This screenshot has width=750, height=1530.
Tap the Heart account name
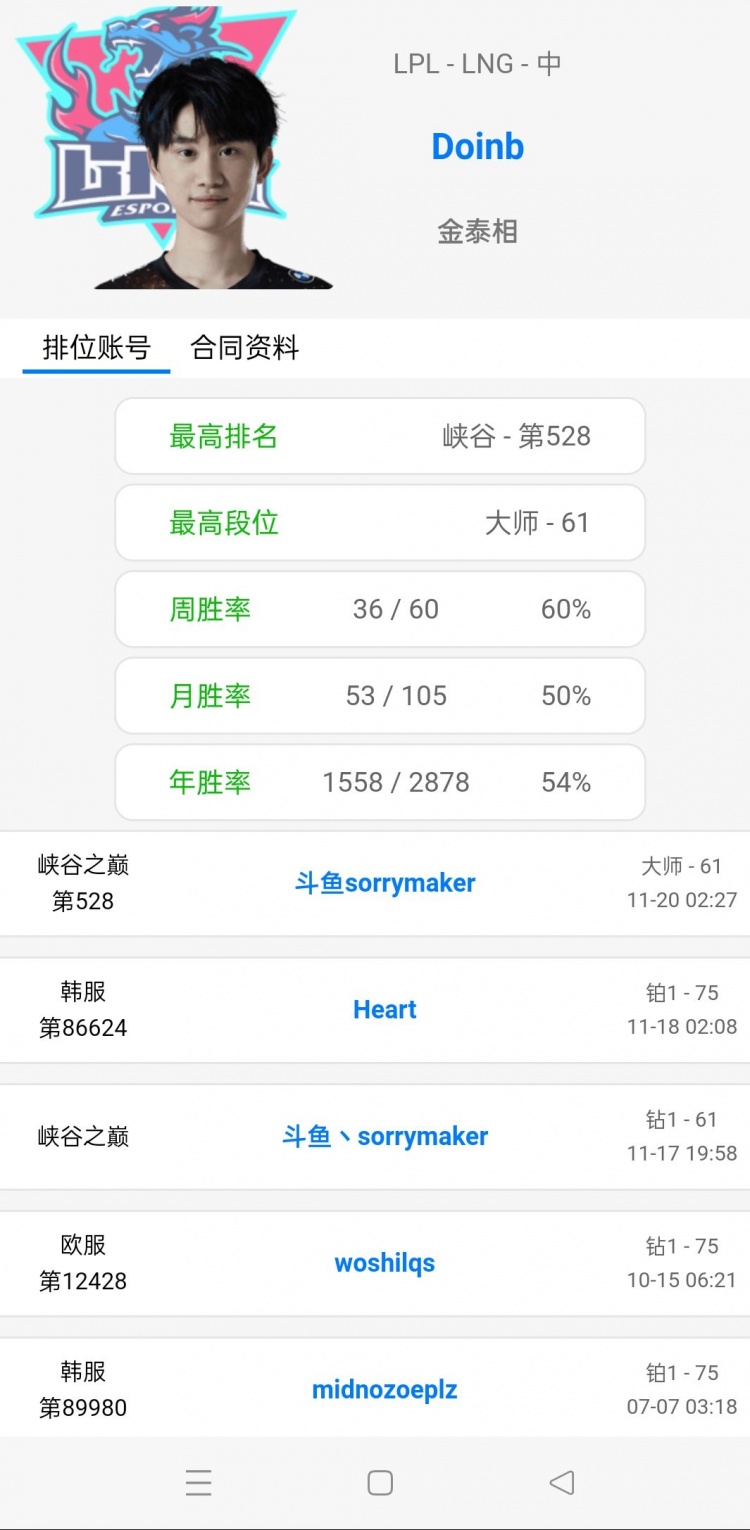tap(384, 1010)
